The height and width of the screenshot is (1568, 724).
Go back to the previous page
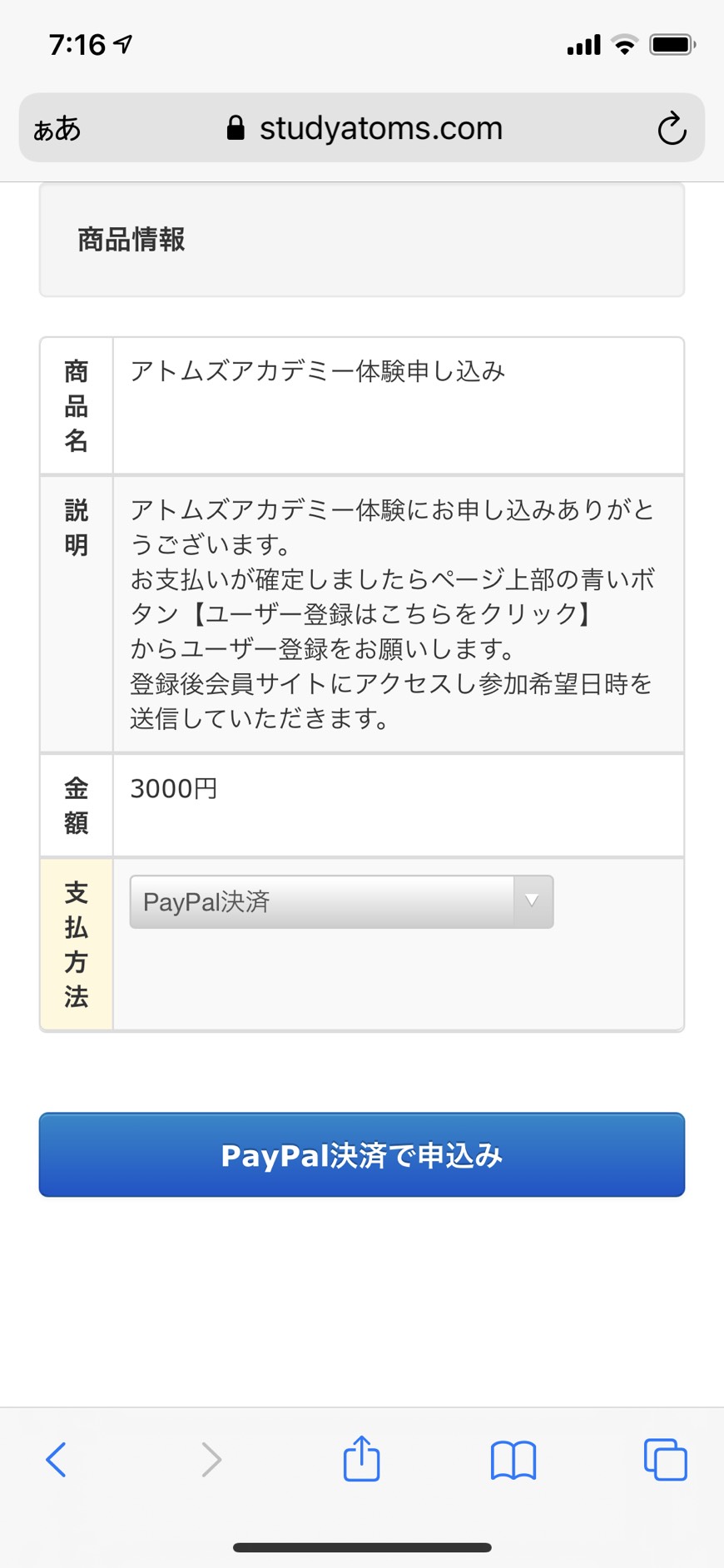(x=56, y=1459)
